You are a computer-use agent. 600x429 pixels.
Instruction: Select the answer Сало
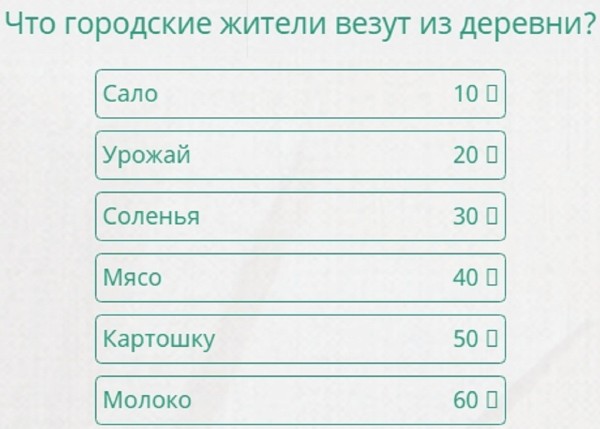(300, 94)
